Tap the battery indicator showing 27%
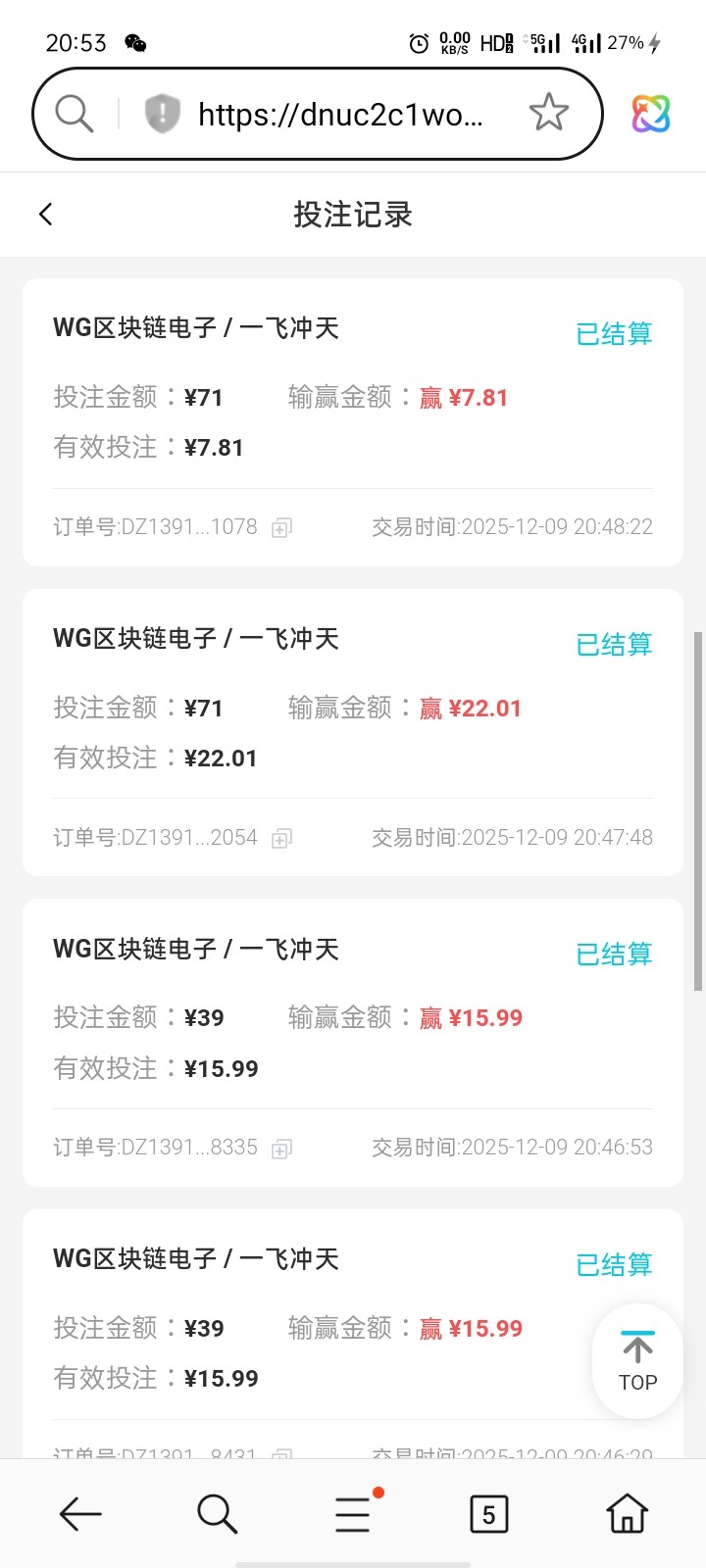Viewport: 706px width, 1568px height. [x=626, y=43]
